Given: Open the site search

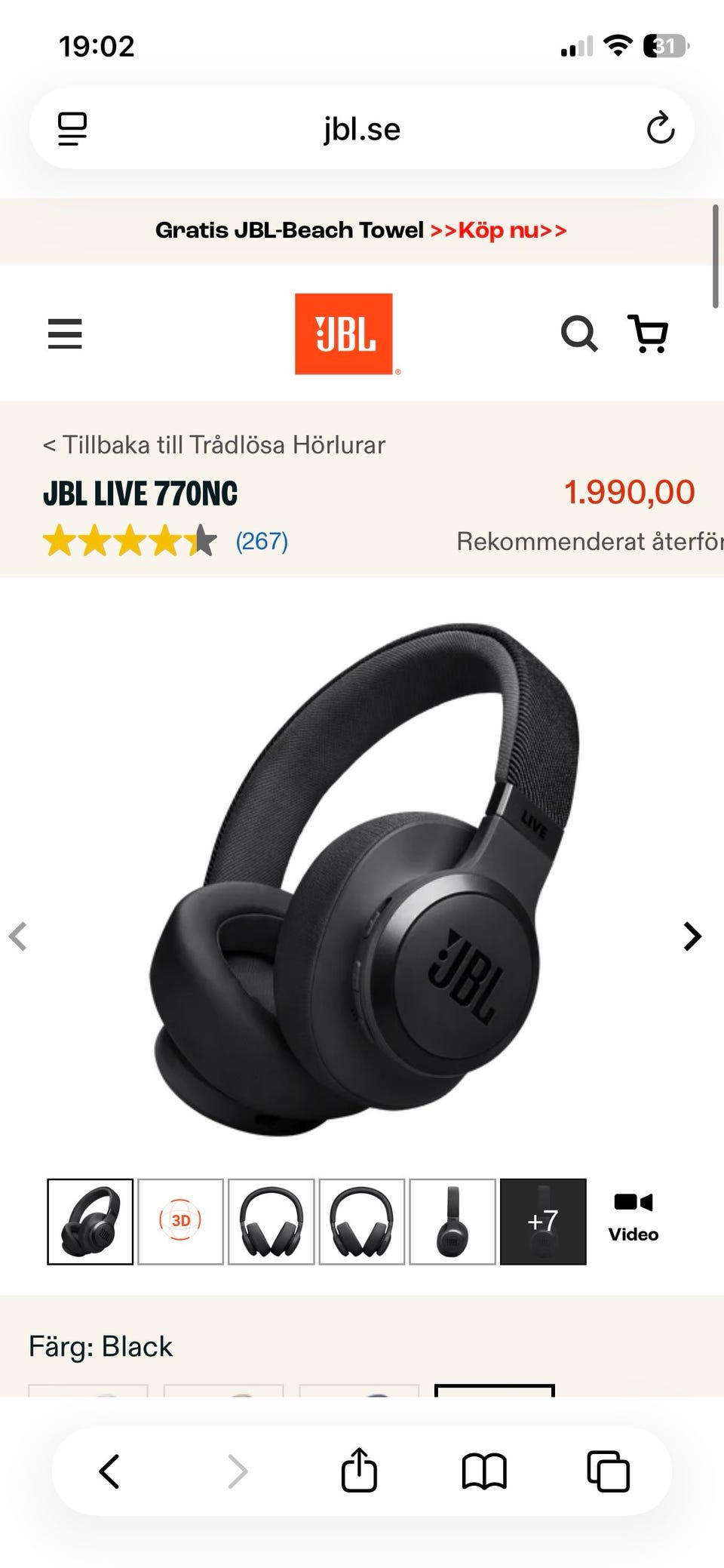Looking at the screenshot, I should (x=579, y=334).
